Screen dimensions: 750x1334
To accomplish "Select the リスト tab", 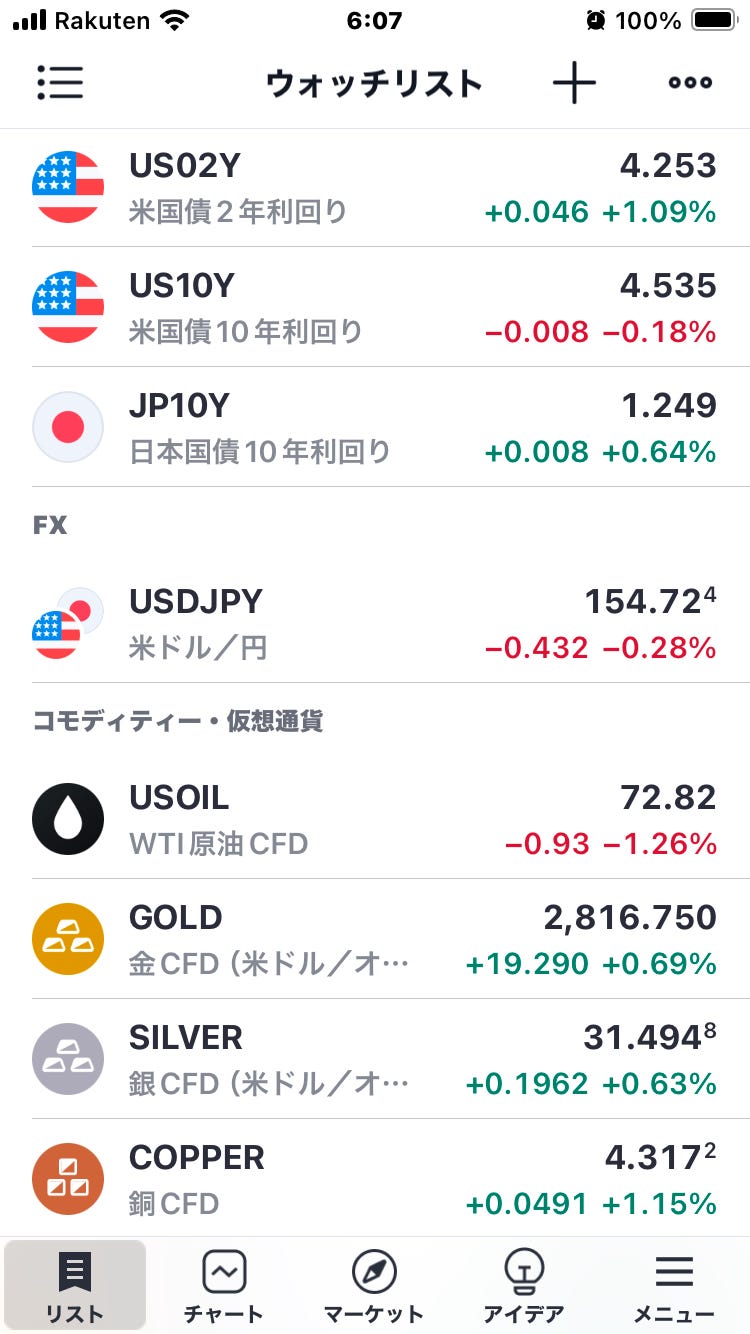I will pos(75,1287).
